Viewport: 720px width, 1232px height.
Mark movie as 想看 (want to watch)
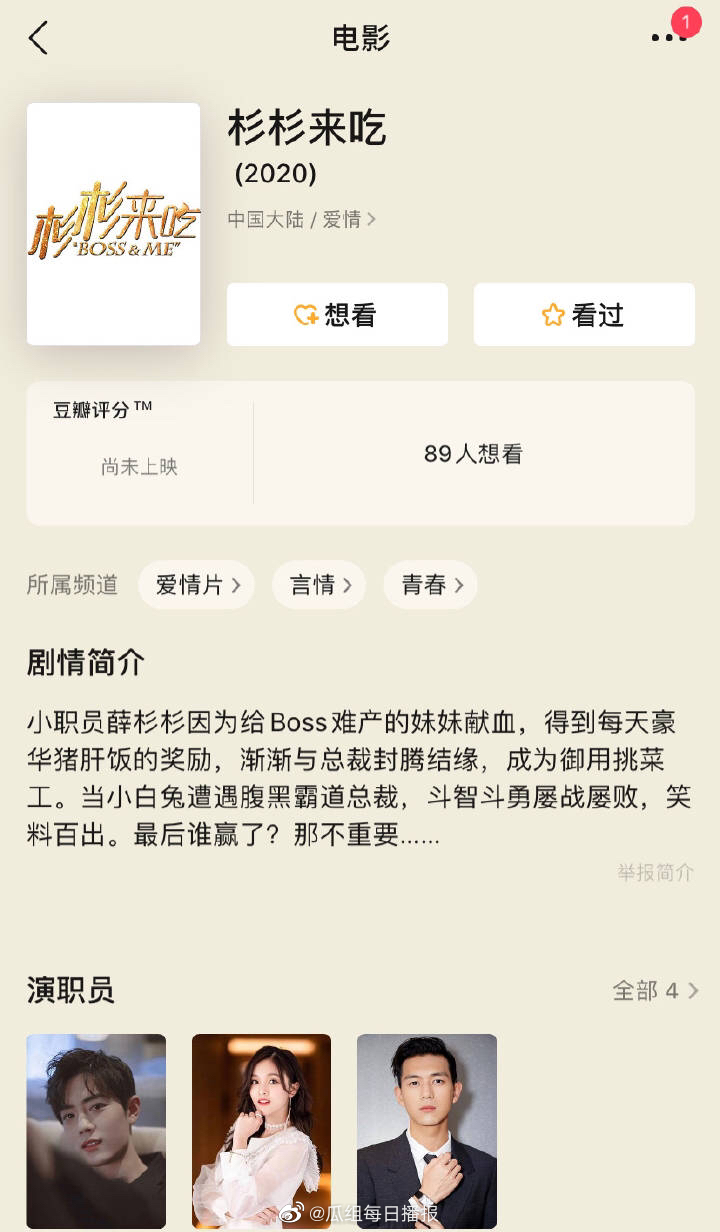tap(337, 315)
